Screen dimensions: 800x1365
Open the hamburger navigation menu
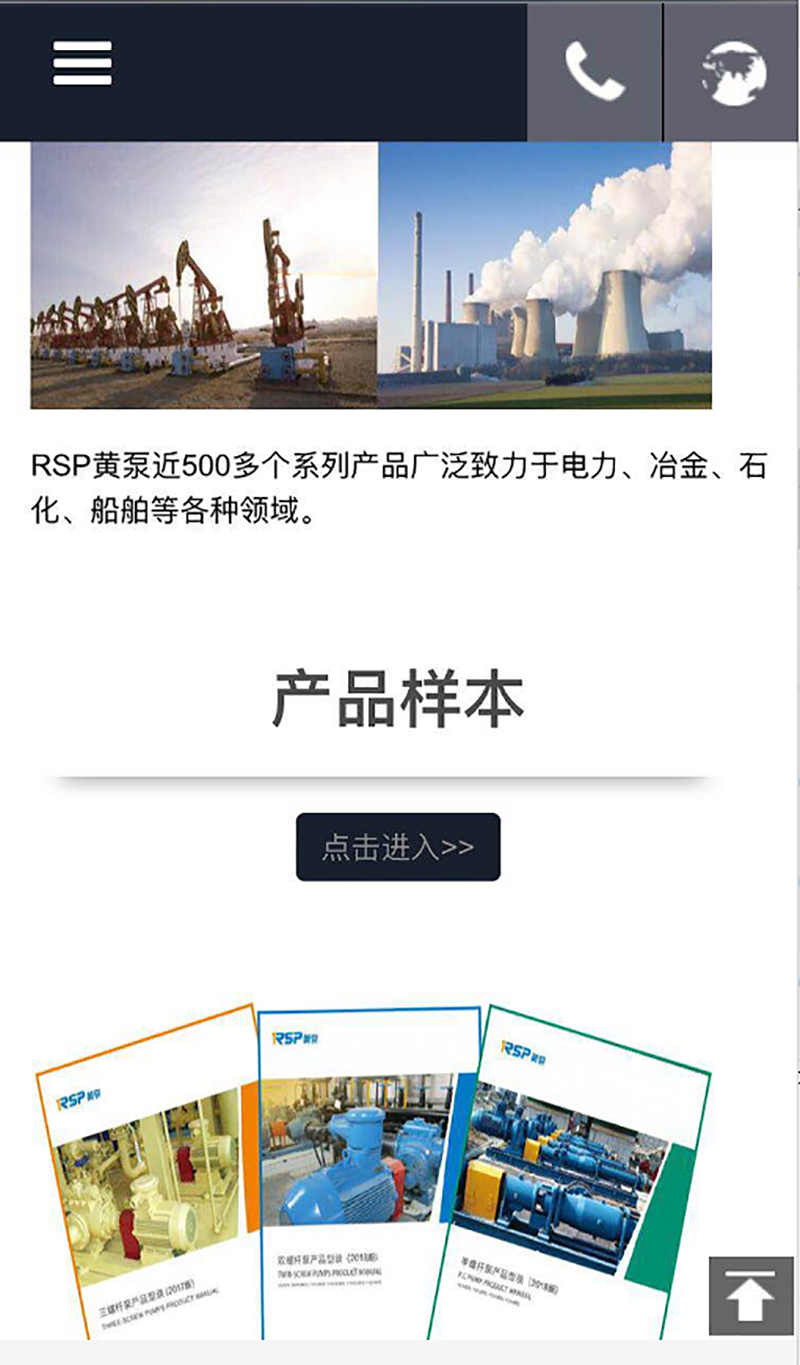(x=82, y=64)
